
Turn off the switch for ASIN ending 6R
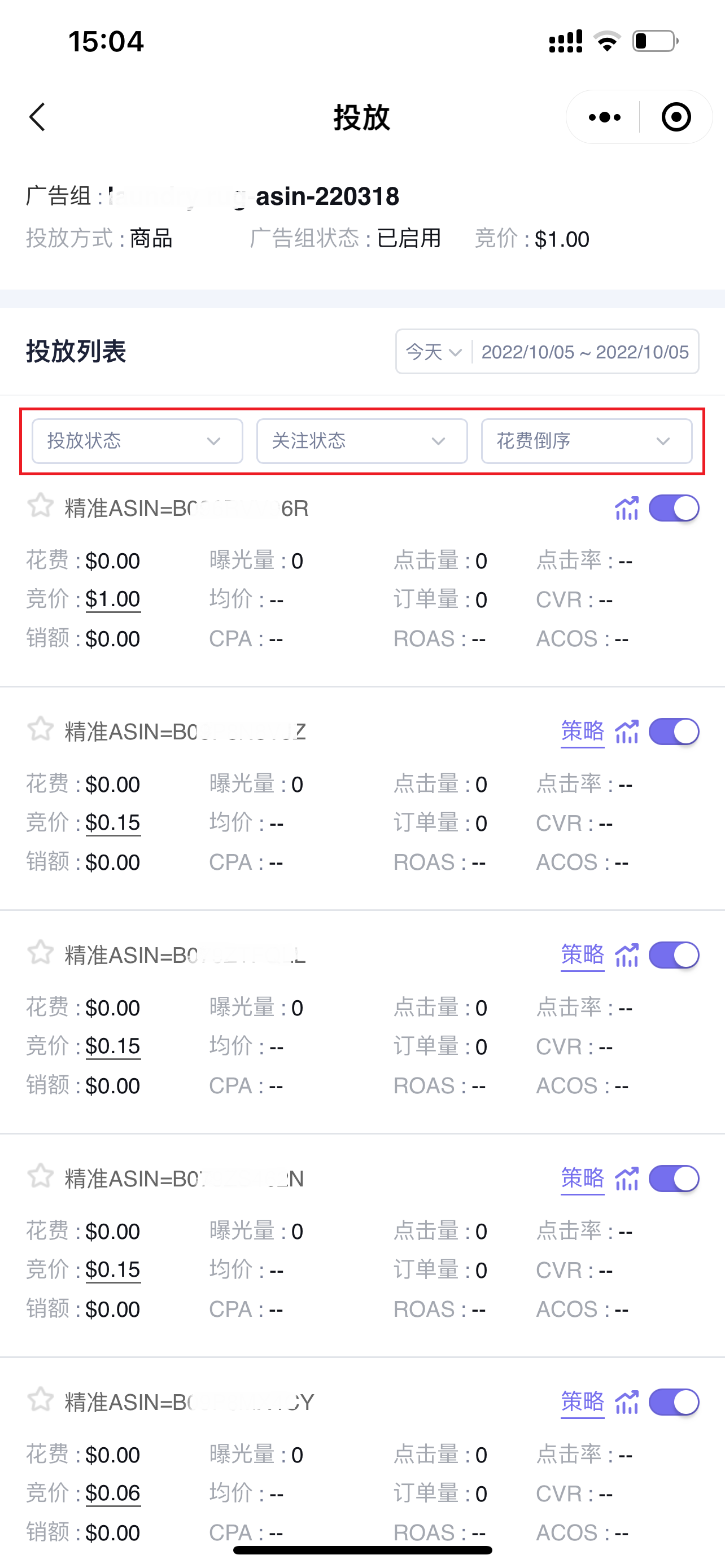coord(674,508)
